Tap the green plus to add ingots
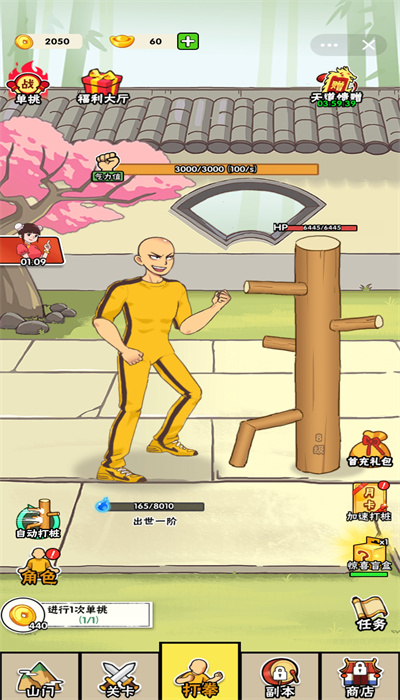The width and height of the screenshot is (400, 700). [x=188, y=42]
